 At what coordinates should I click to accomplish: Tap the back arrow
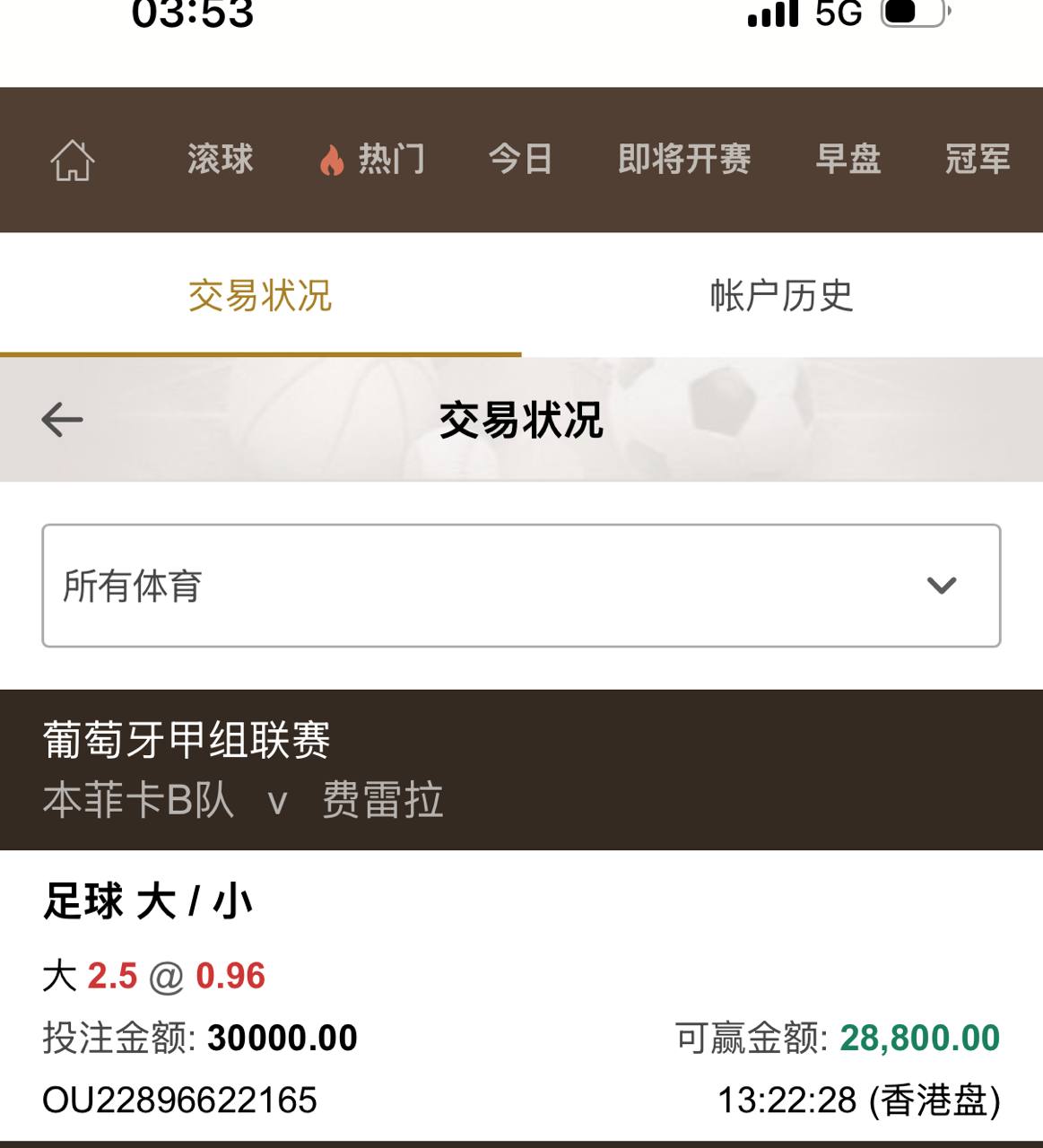[x=62, y=420]
